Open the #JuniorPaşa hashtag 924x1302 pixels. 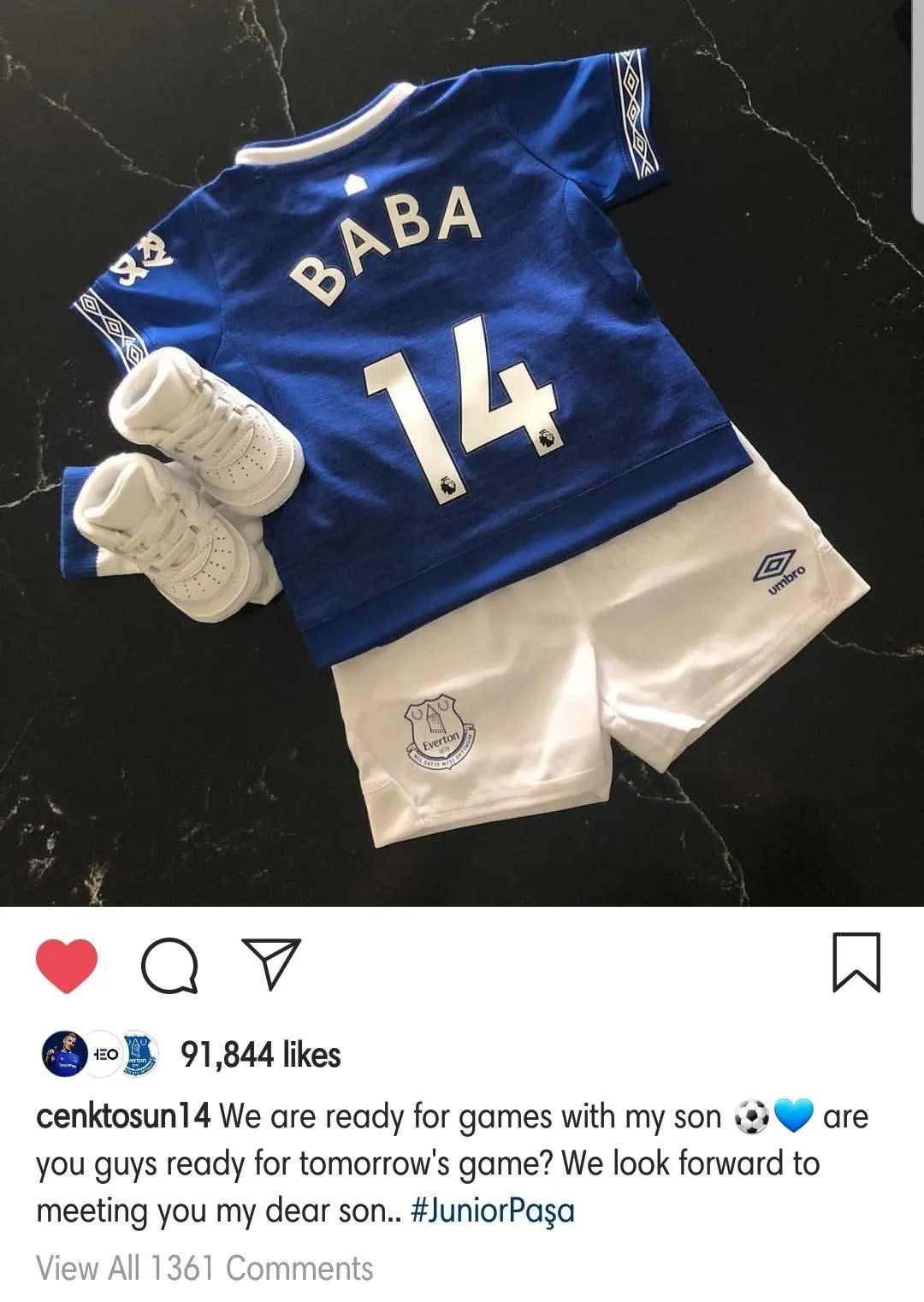(492, 1211)
